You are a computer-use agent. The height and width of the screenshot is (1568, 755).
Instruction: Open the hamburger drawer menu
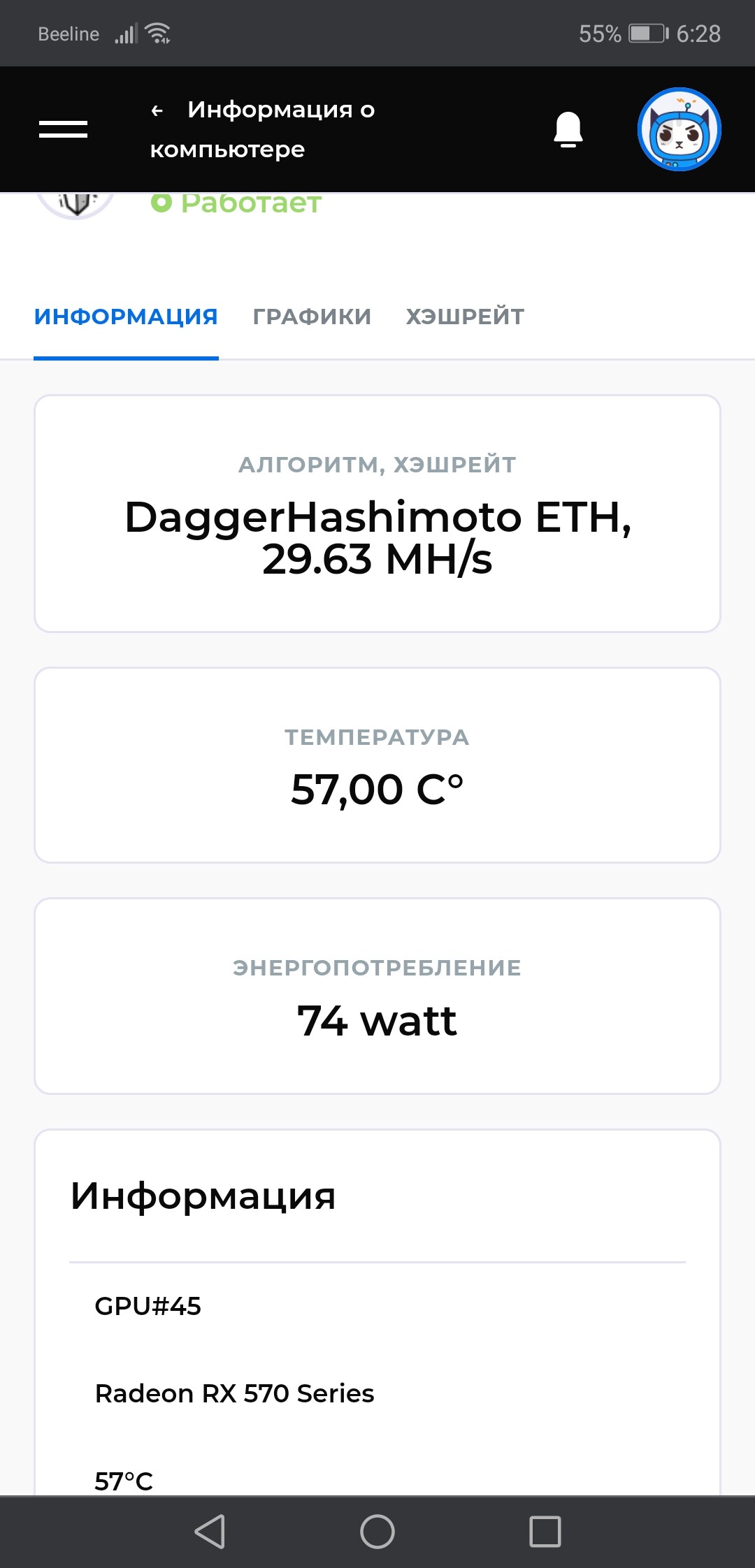tap(63, 129)
